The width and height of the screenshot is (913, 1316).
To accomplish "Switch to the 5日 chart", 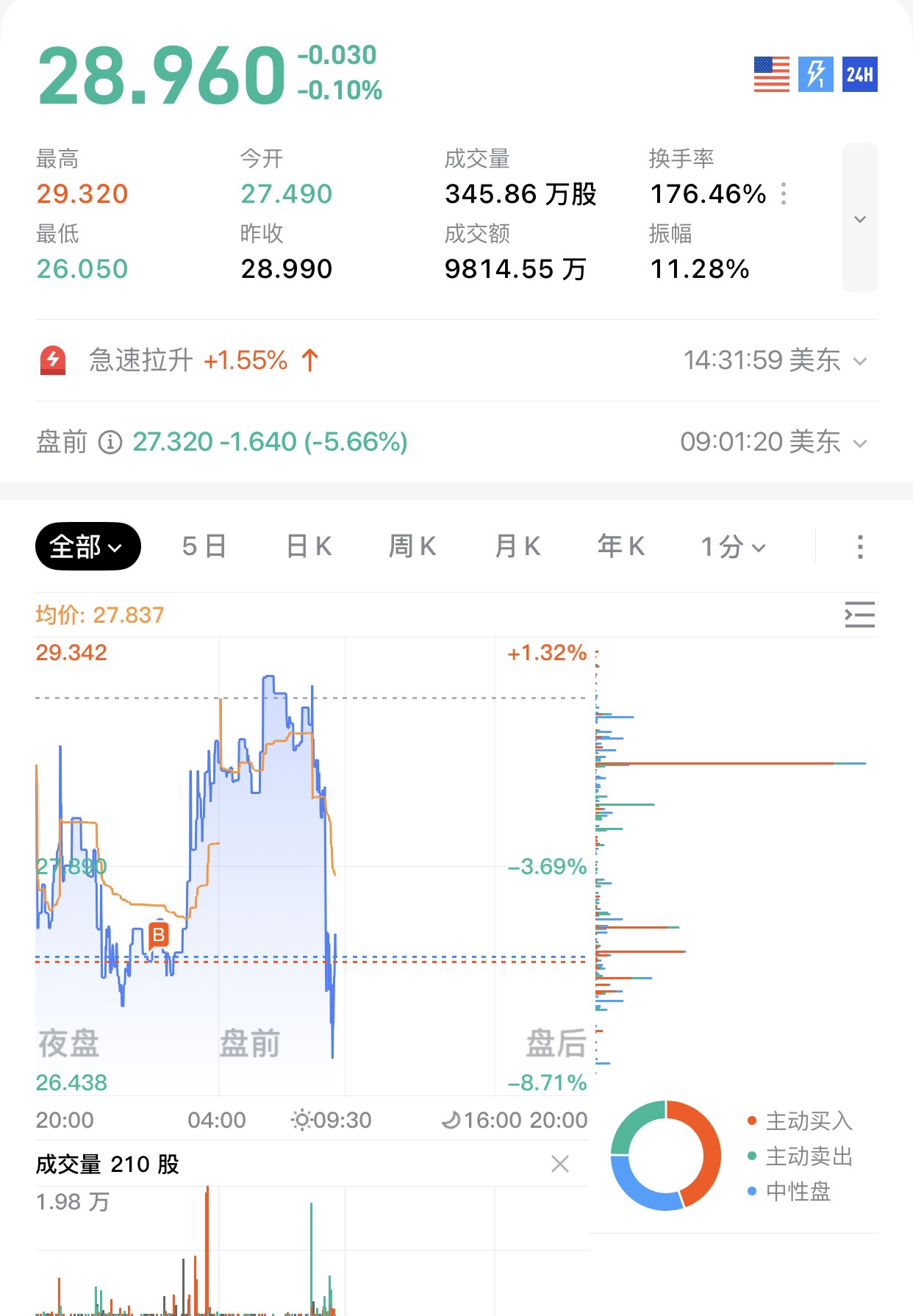I will click(204, 546).
